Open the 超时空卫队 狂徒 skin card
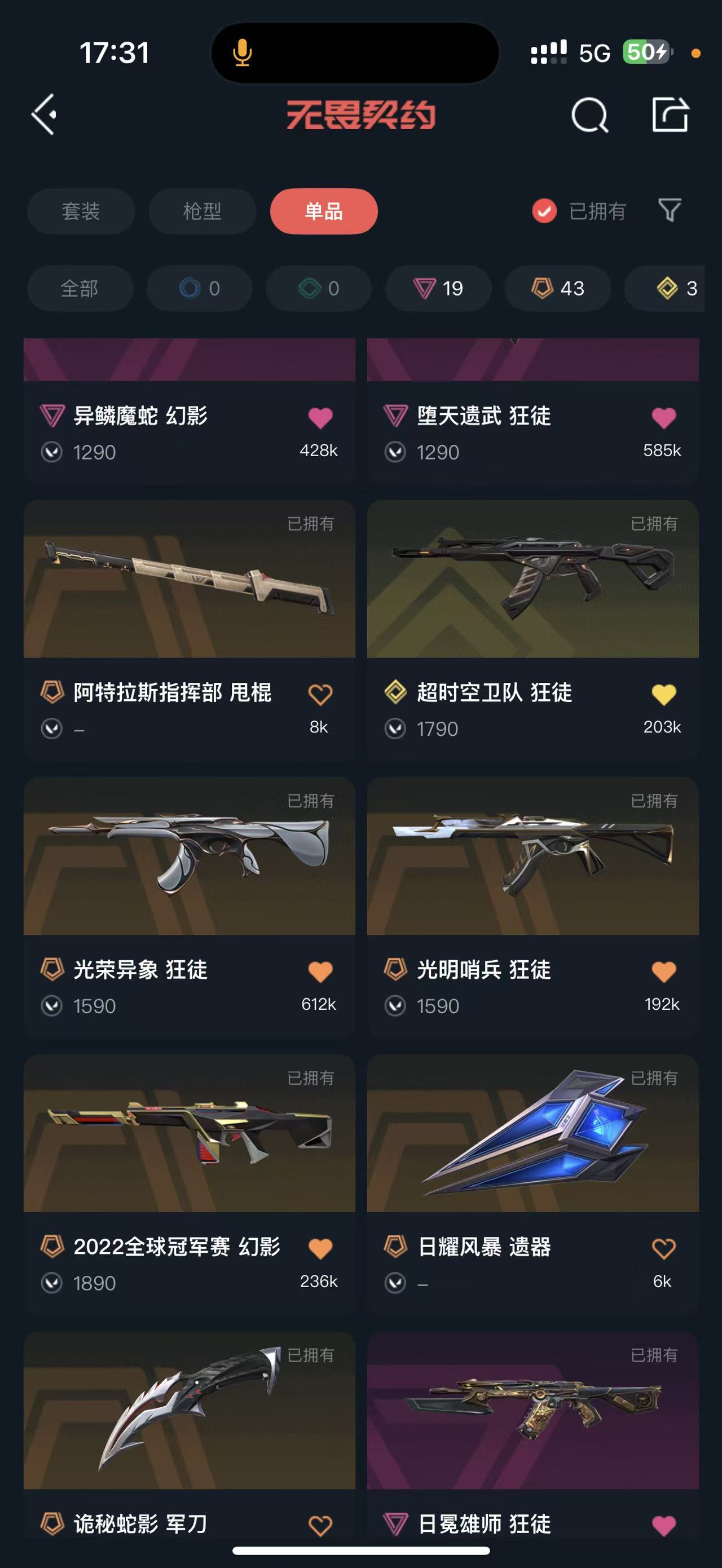722x1568 pixels. 532,629
